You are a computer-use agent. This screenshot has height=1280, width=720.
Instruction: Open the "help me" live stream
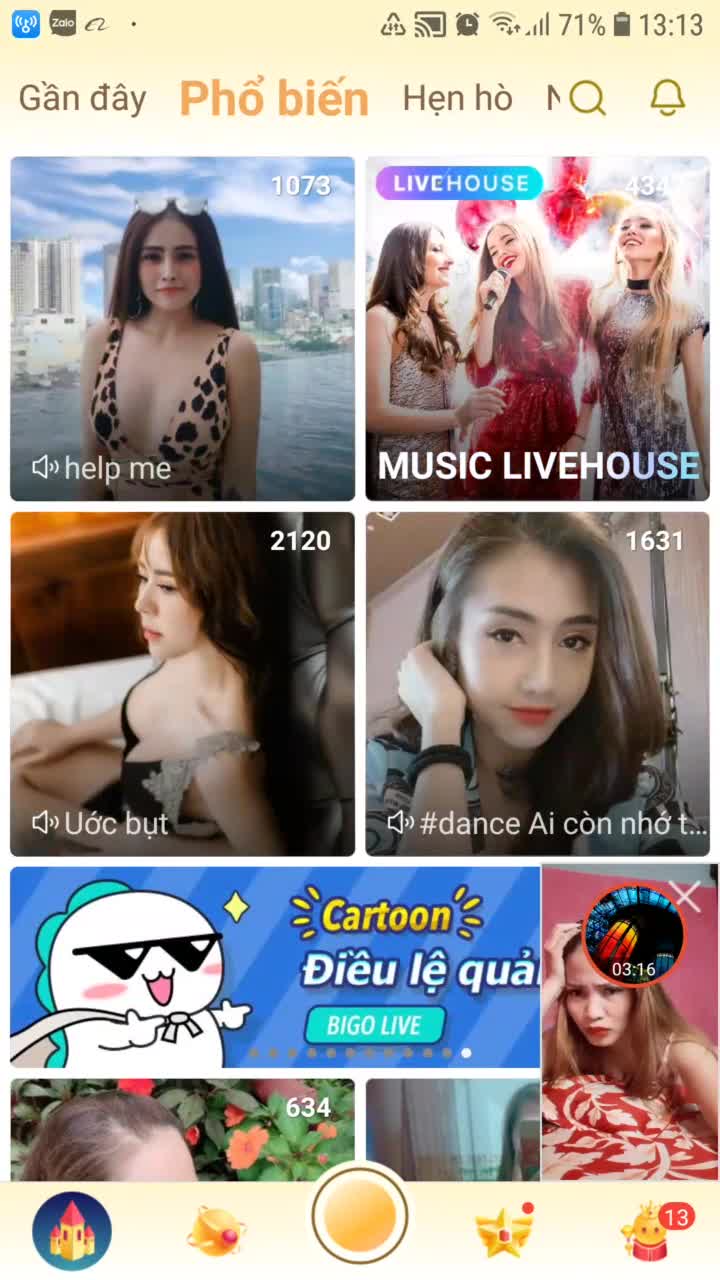[x=183, y=328]
